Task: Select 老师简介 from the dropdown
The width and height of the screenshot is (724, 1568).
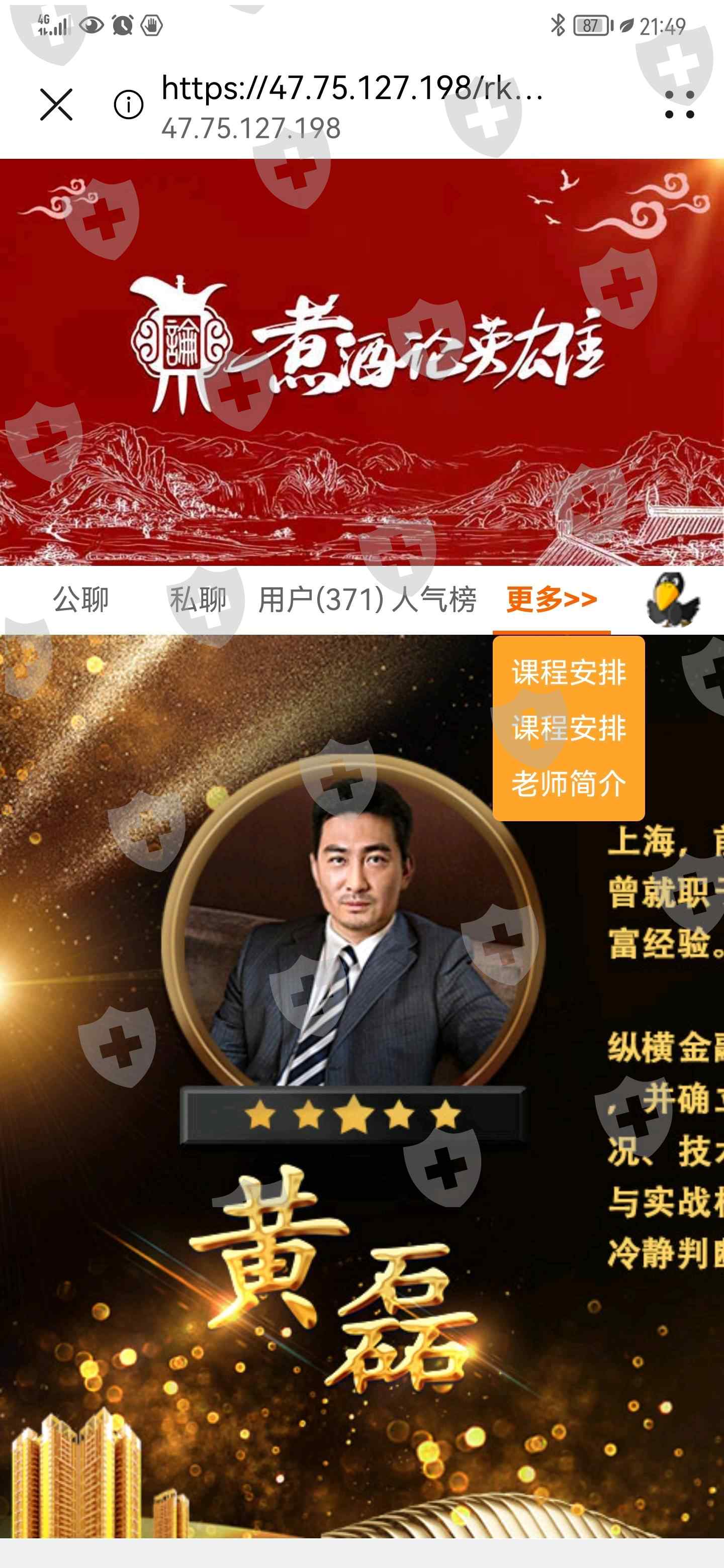Action: [569, 783]
